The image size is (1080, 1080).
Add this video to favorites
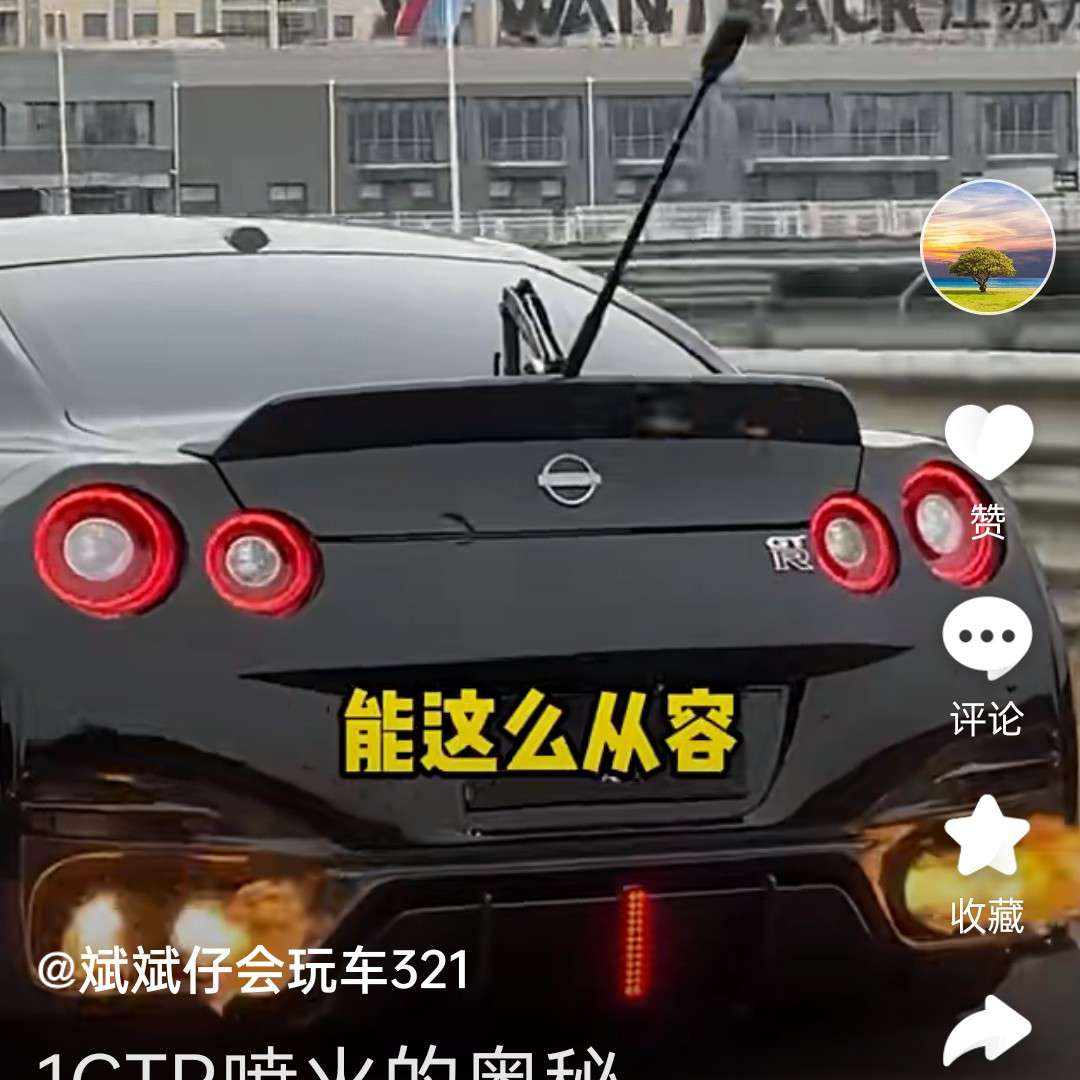point(987,838)
